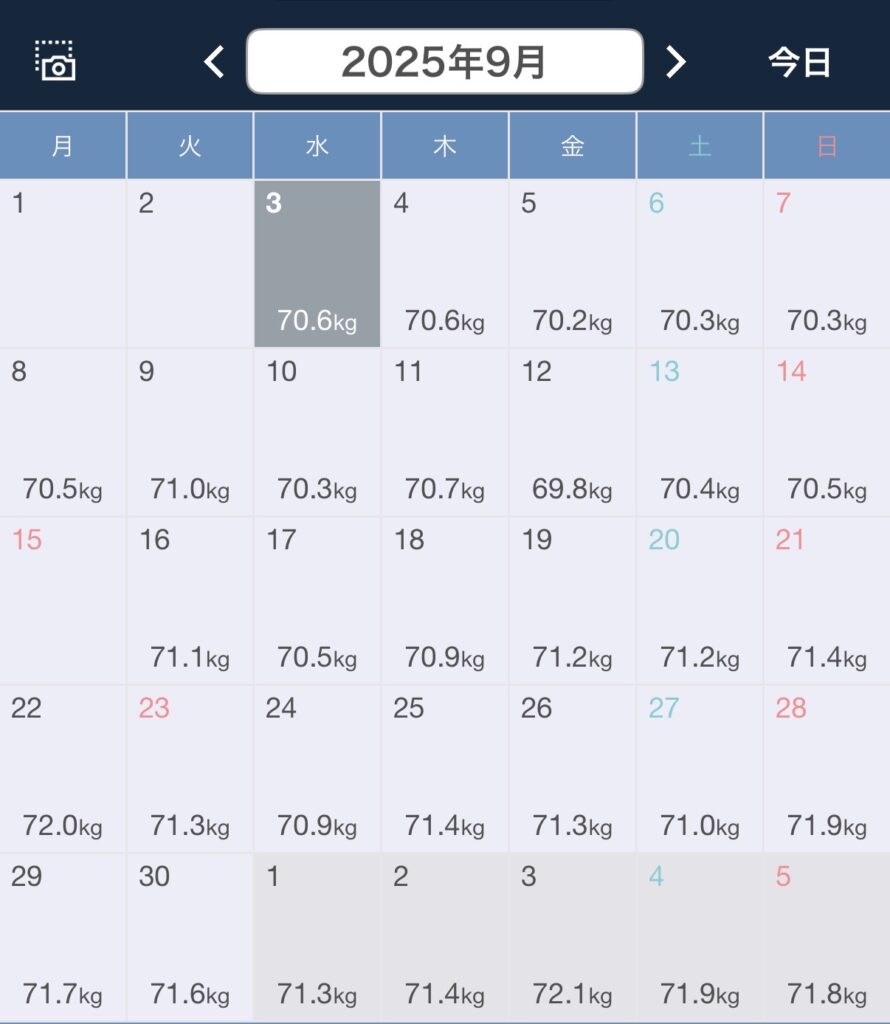Open September 12 showing 69.8kg
Screen dimensions: 890x1024
point(572,432)
